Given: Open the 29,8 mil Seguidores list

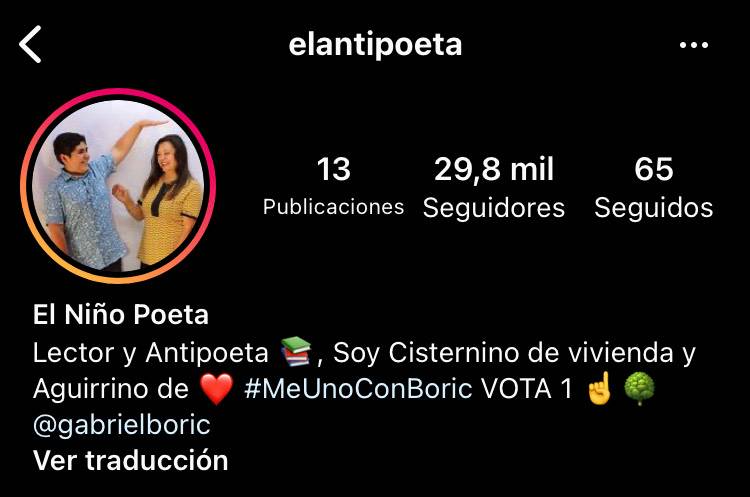Looking at the screenshot, I should click(x=493, y=187).
